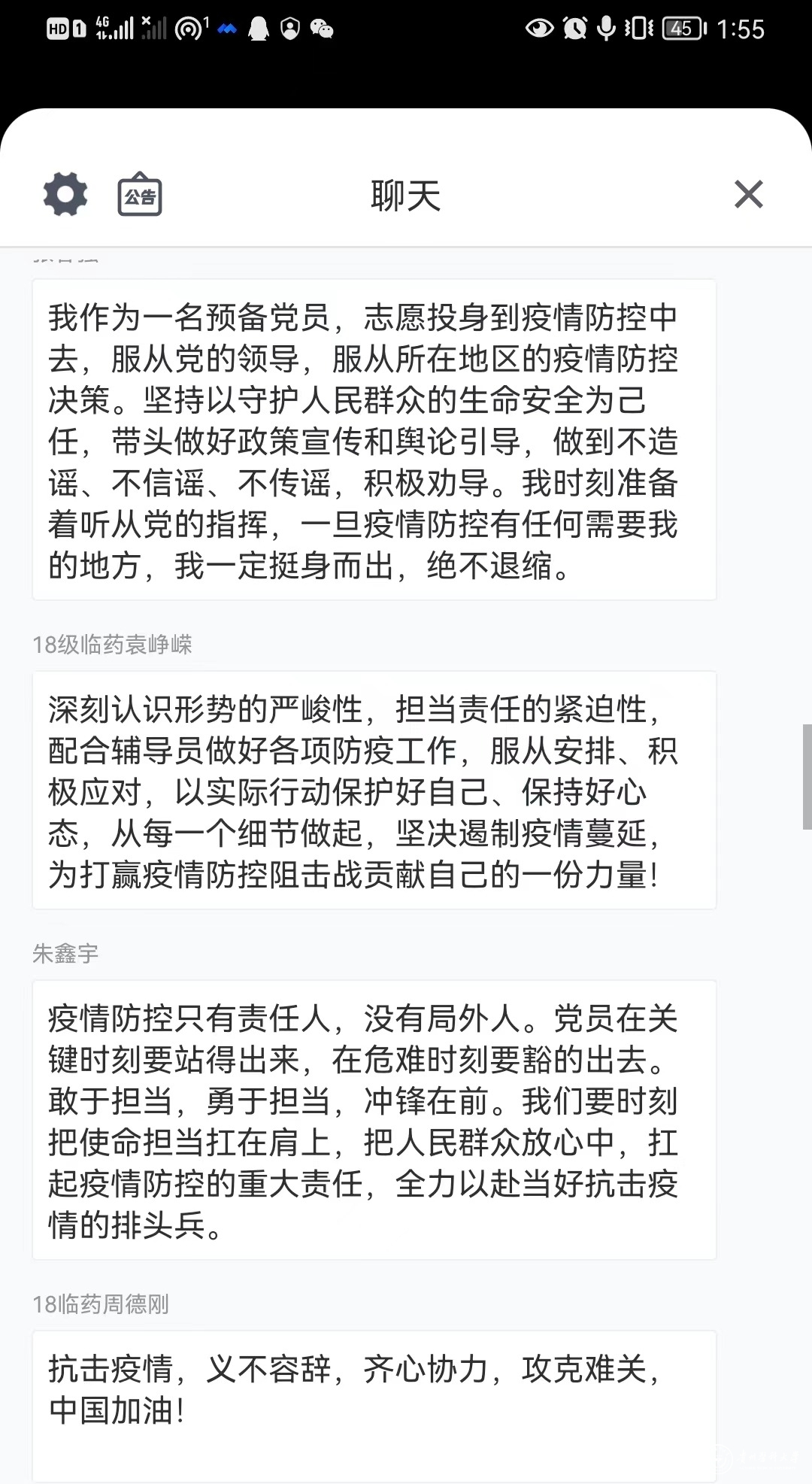The width and height of the screenshot is (812, 1484).
Task: Close the chat panel
Action: (748, 194)
